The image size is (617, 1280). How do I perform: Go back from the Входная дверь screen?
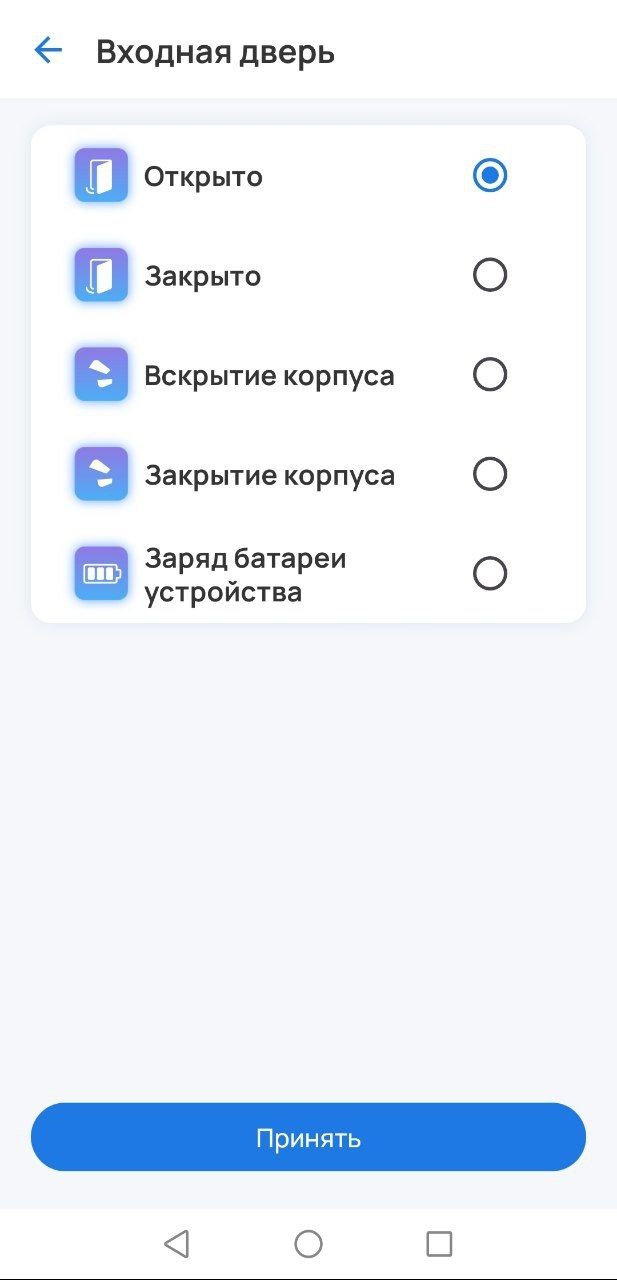click(x=48, y=51)
